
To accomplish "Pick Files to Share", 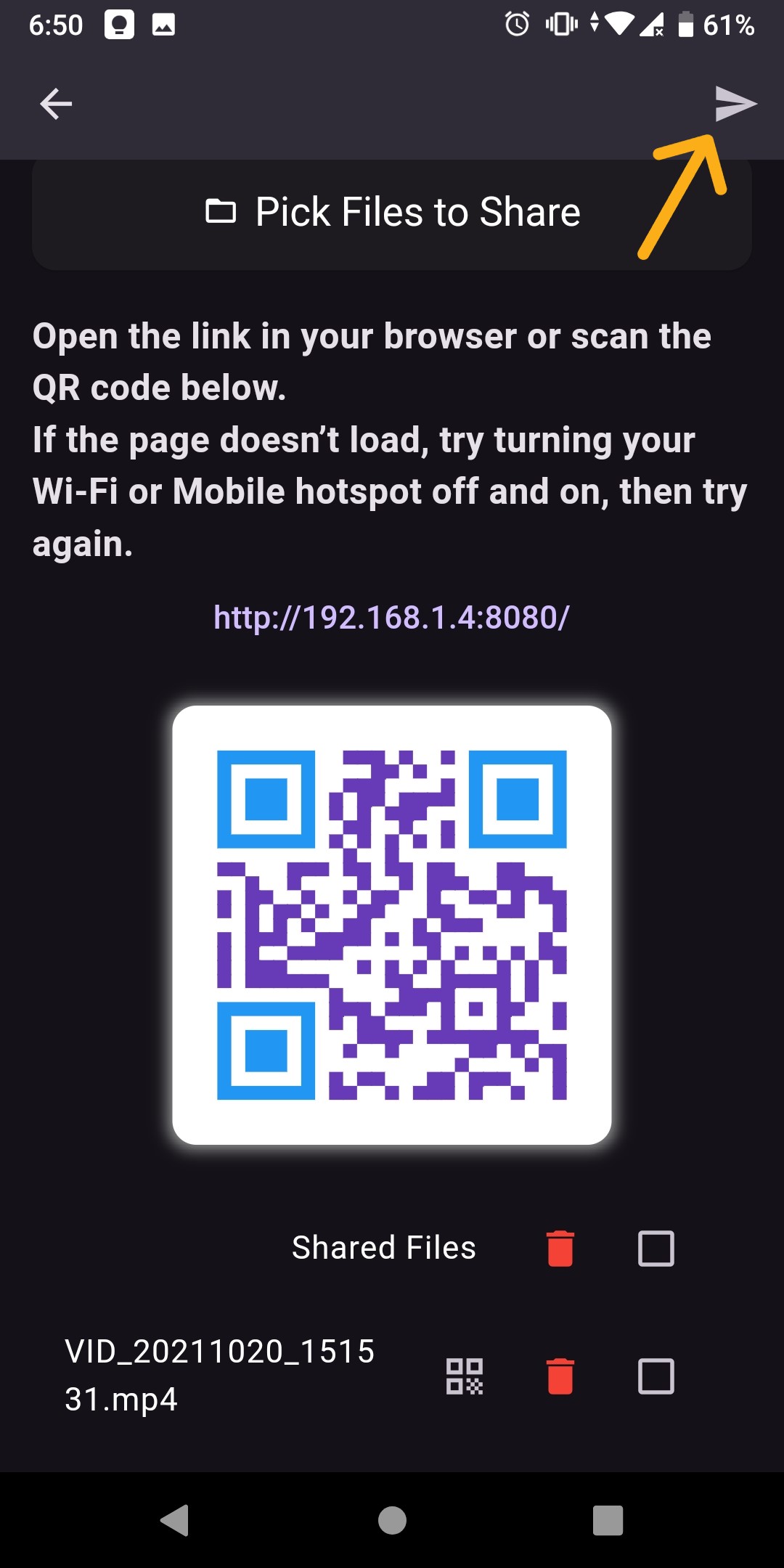I will pos(392,213).
